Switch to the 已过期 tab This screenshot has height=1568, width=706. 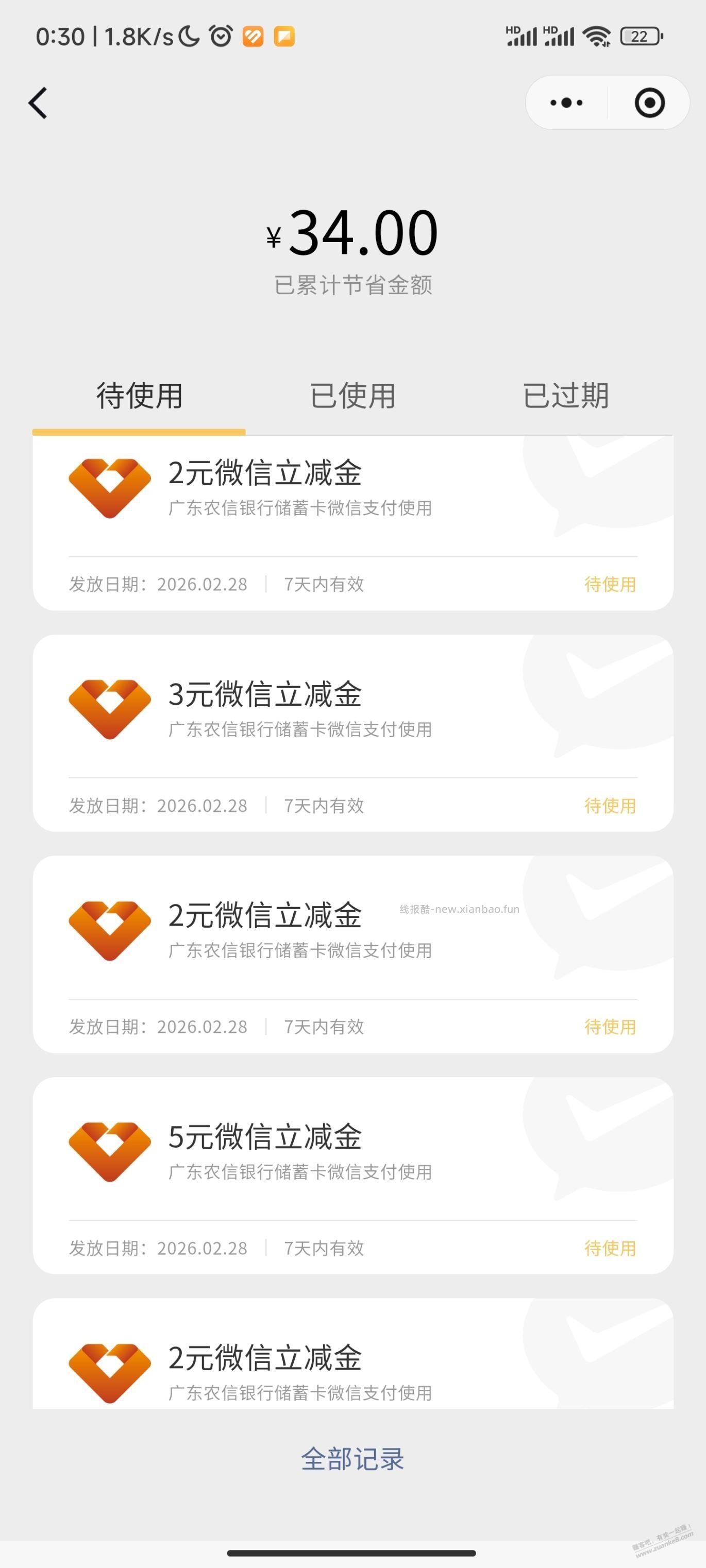(565, 396)
